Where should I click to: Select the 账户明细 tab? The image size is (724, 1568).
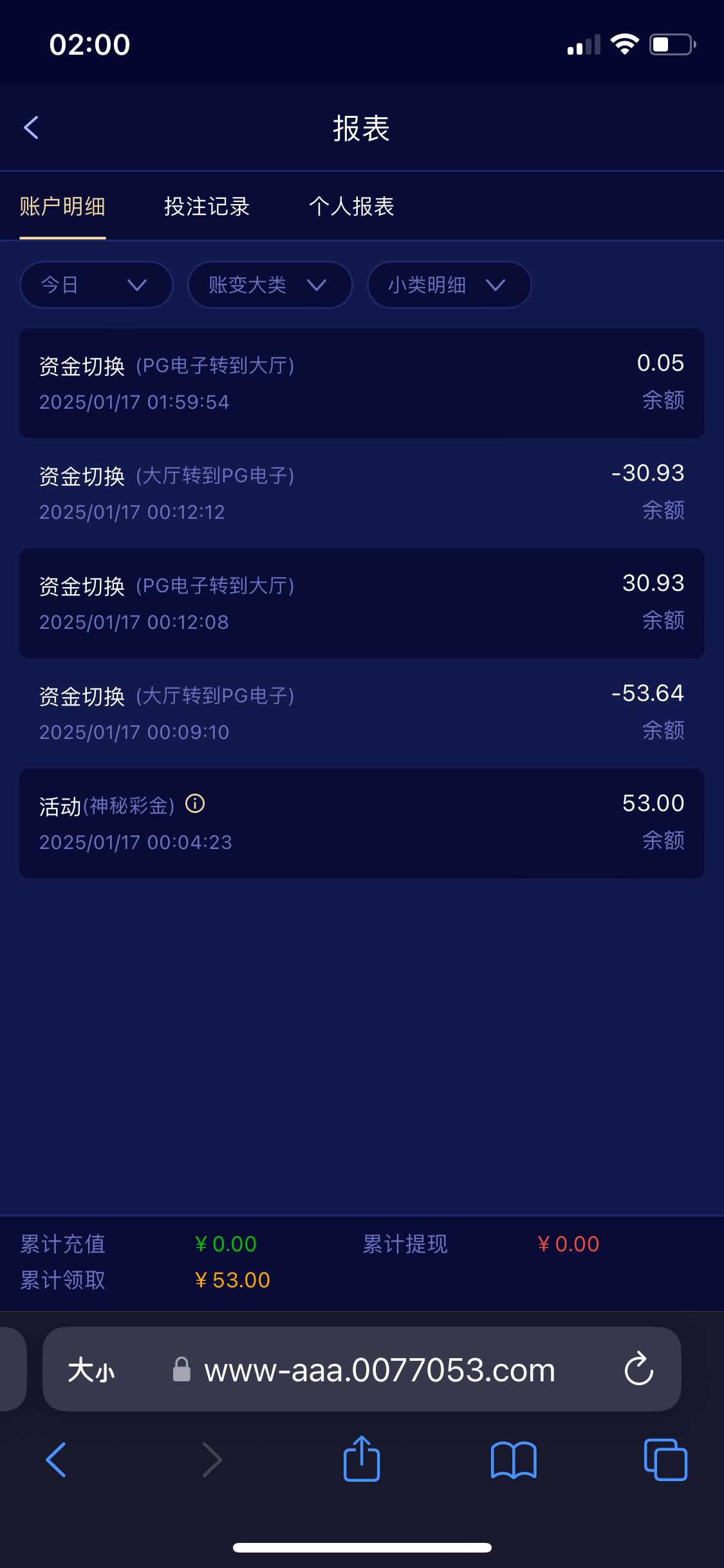coord(62,207)
